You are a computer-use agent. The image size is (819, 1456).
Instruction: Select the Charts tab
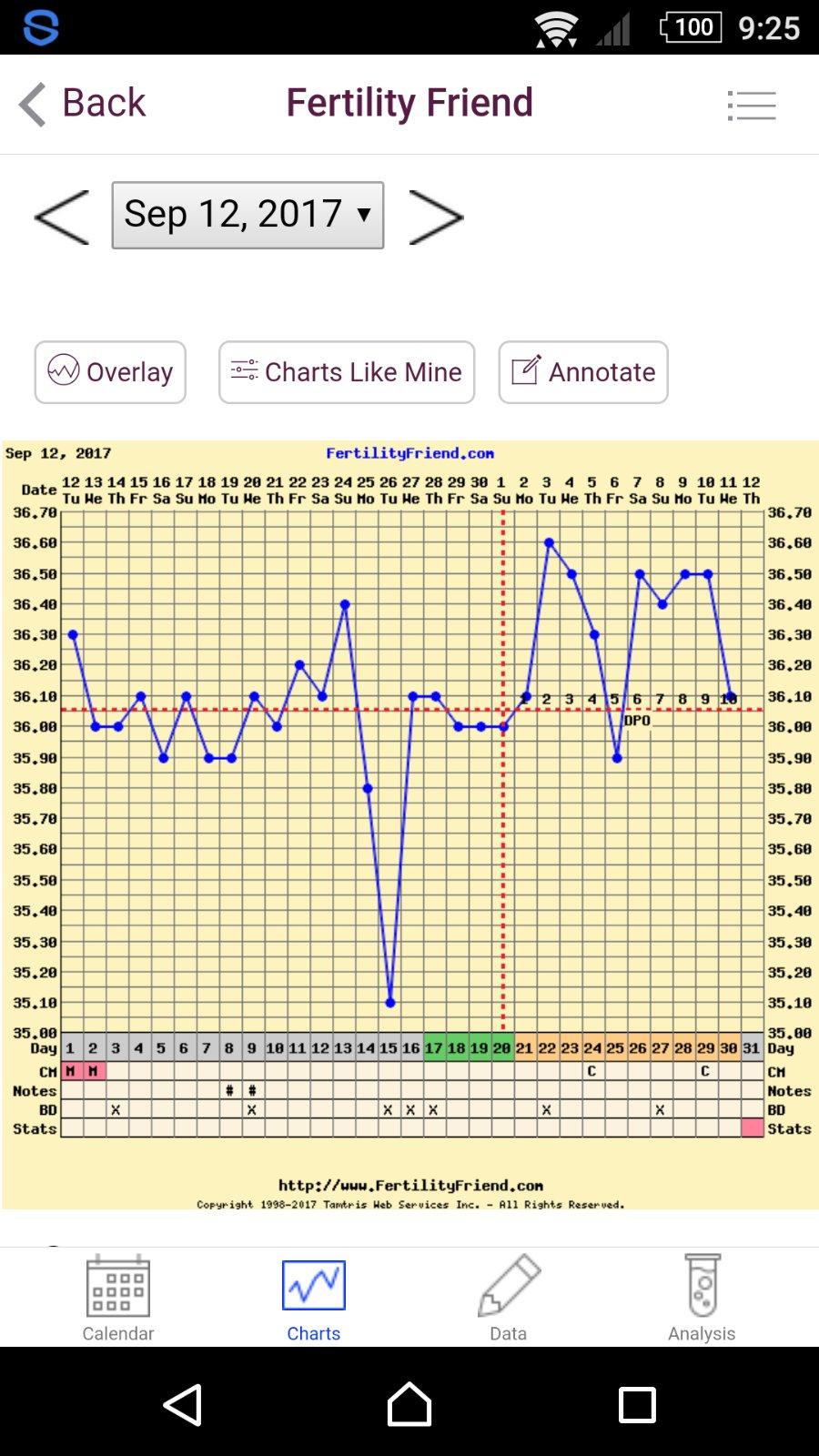pyautogui.click(x=314, y=1298)
